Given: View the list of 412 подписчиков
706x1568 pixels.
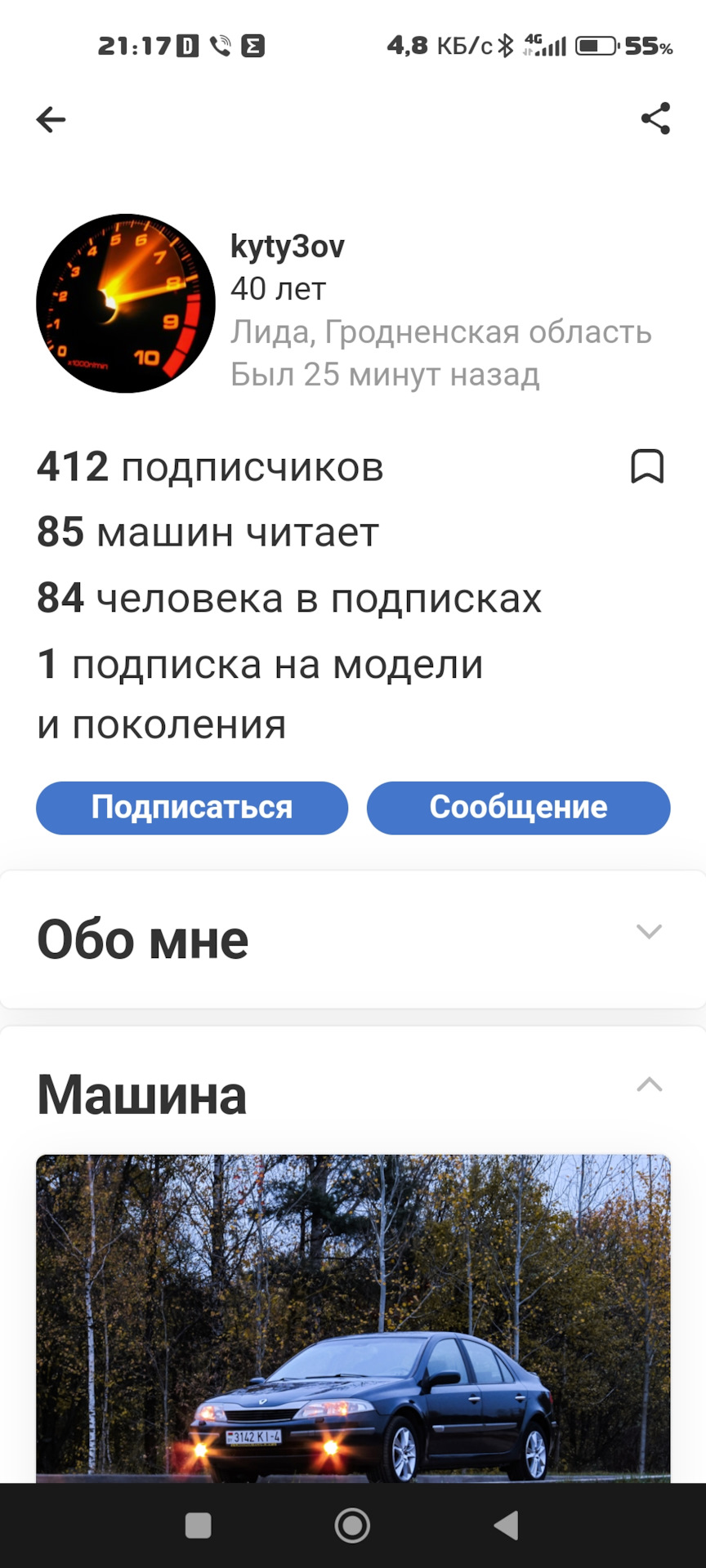Looking at the screenshot, I should pyautogui.click(x=210, y=467).
